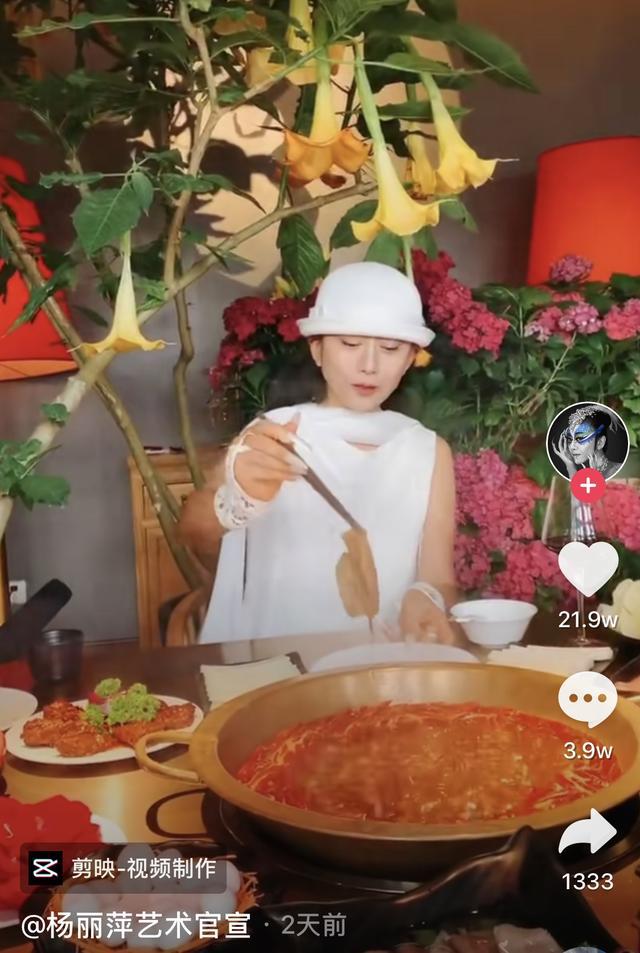The width and height of the screenshot is (640, 953).
Task: Like this video with the heart icon
Action: tap(587, 568)
